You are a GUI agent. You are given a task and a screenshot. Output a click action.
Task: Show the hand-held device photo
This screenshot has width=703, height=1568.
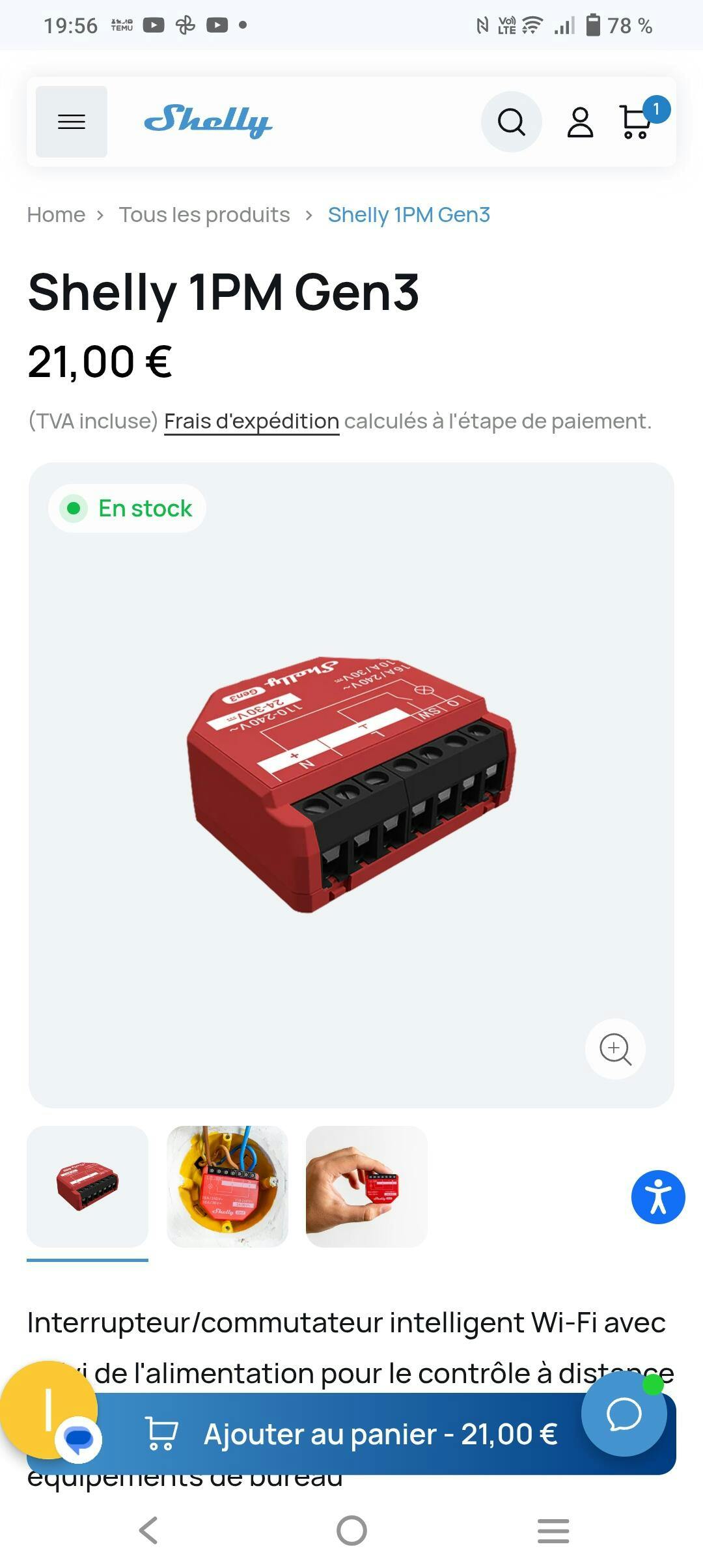(366, 1186)
